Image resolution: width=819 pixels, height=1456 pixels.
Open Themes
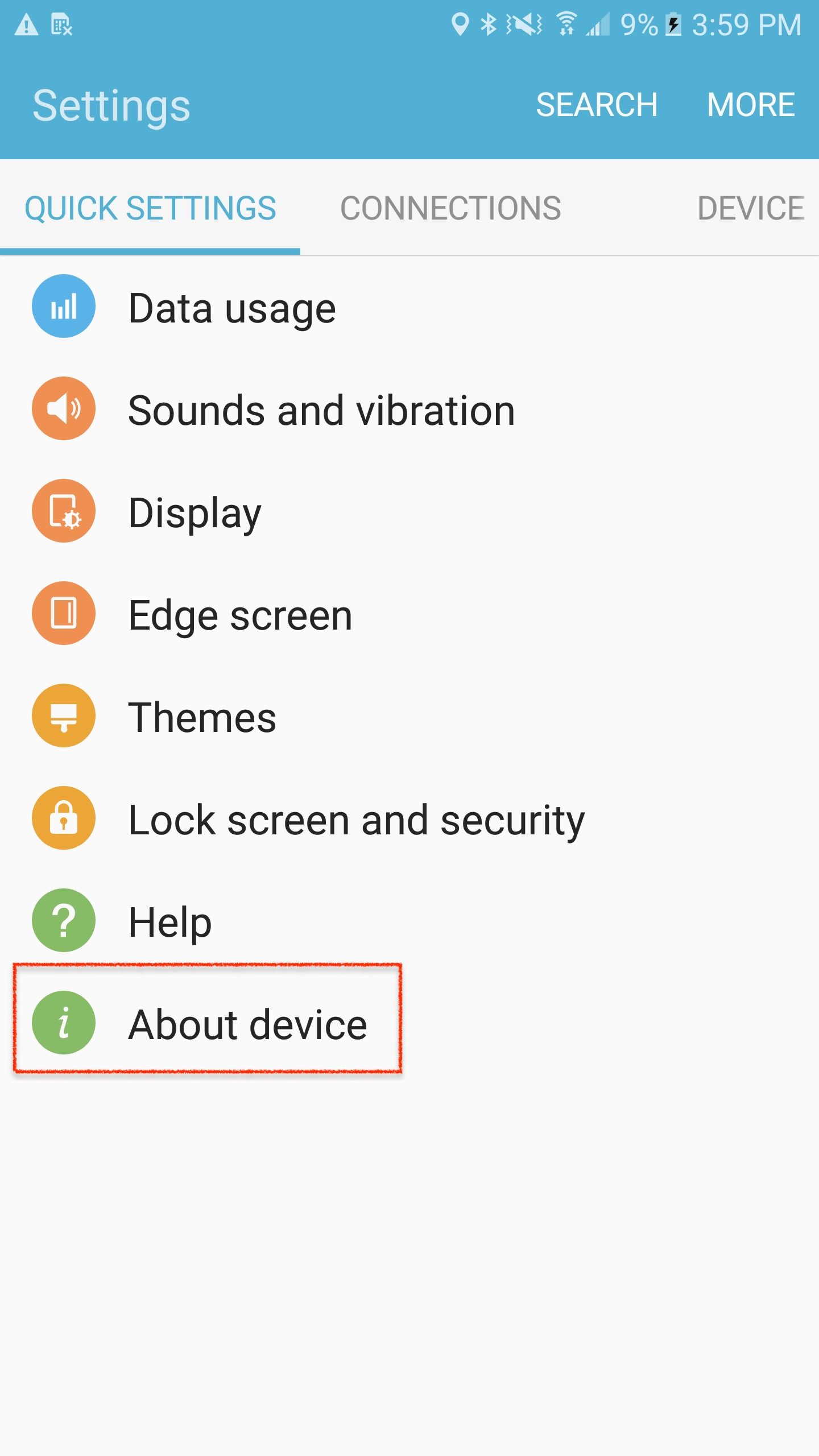(202, 717)
